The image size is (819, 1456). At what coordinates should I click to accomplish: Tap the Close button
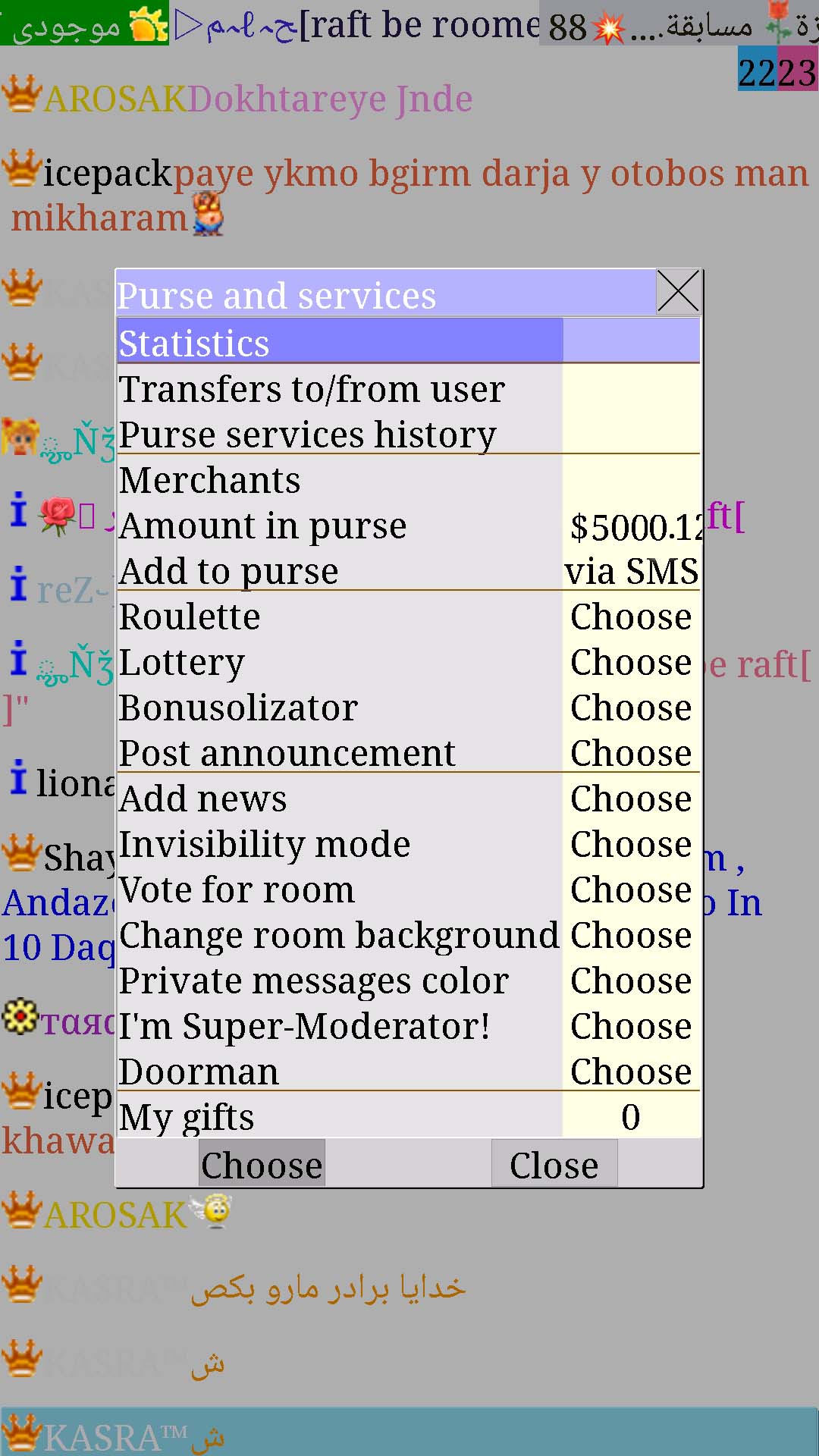point(554,1164)
